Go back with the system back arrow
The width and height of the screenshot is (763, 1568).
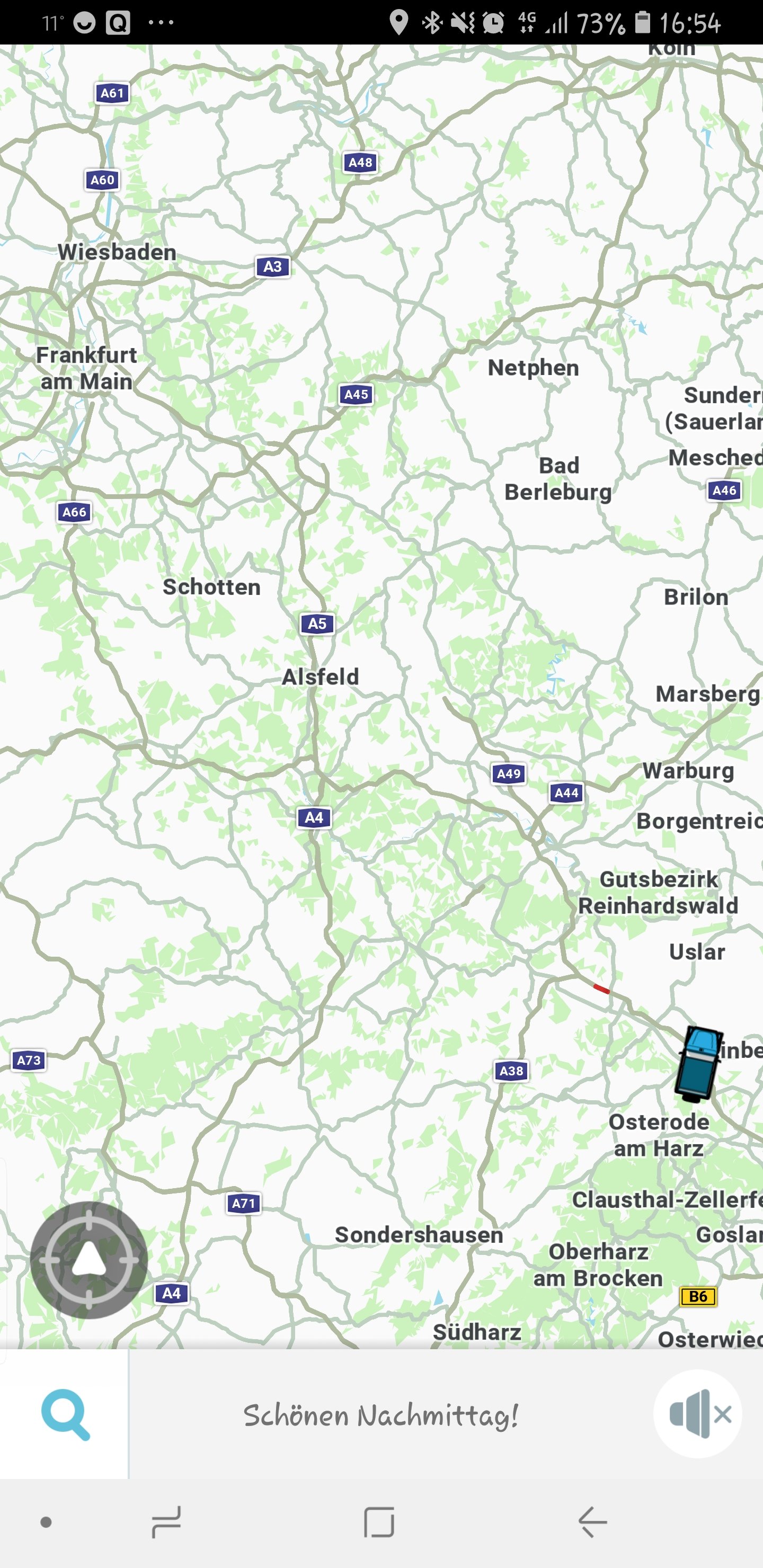pyautogui.click(x=592, y=1522)
